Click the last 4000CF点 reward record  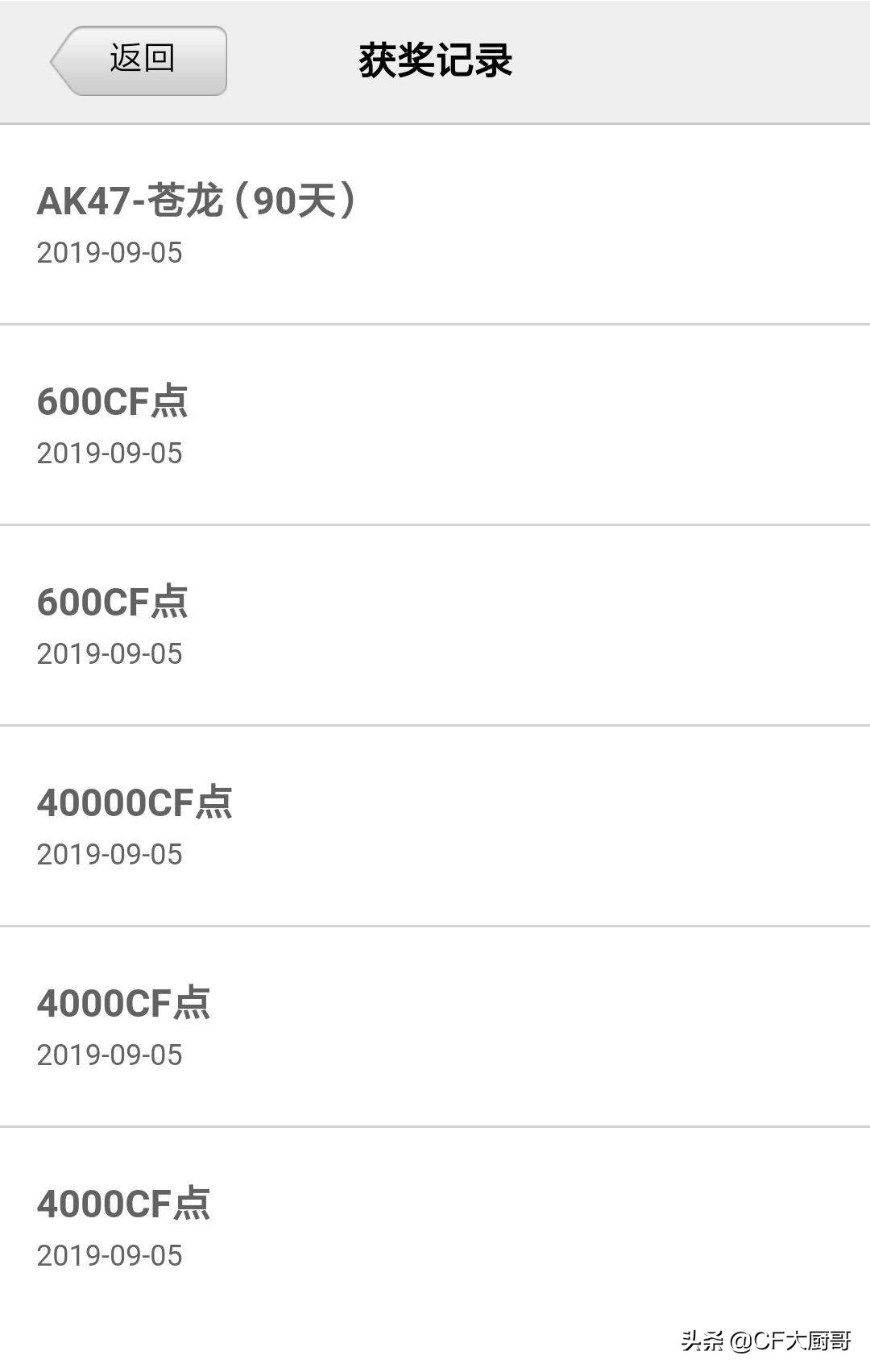coord(125,1205)
